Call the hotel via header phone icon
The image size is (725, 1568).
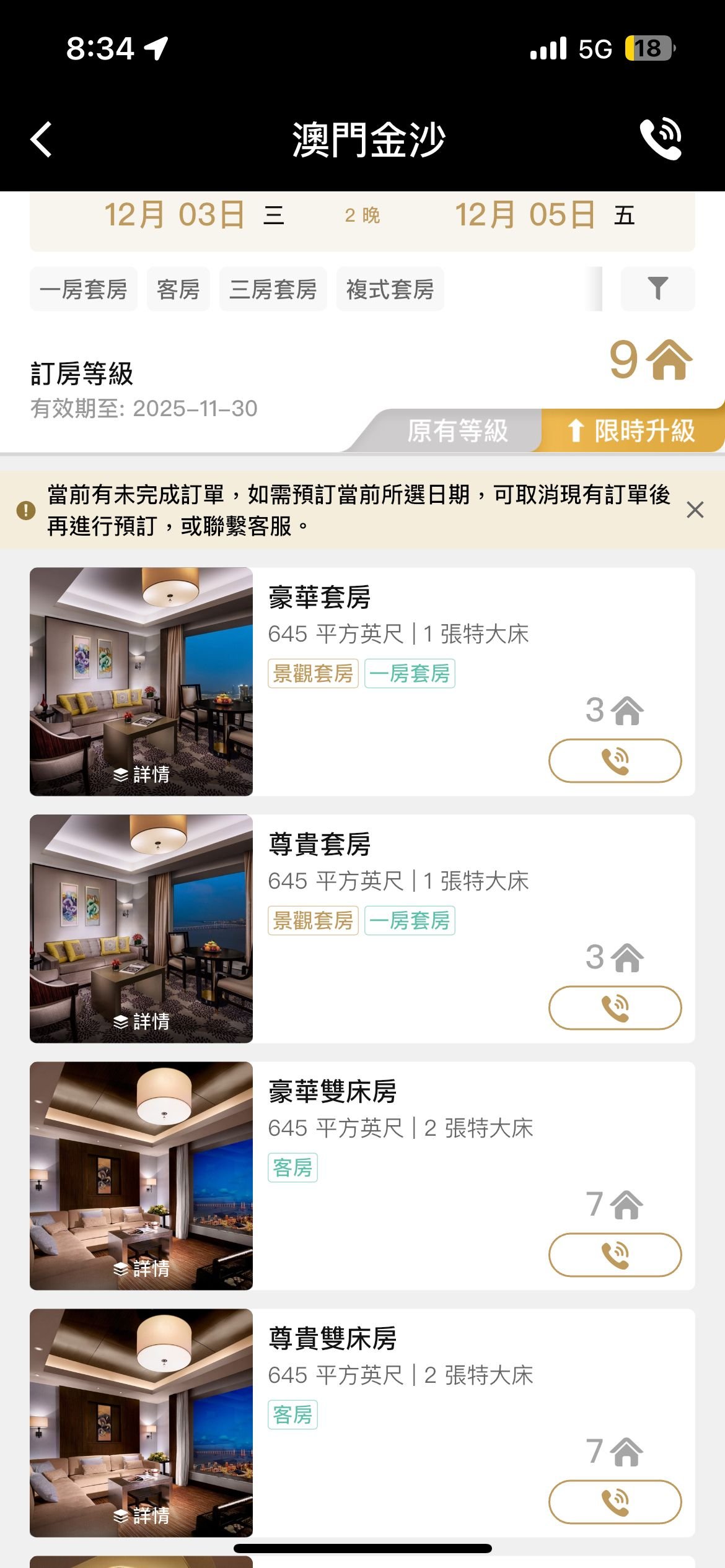(x=661, y=139)
